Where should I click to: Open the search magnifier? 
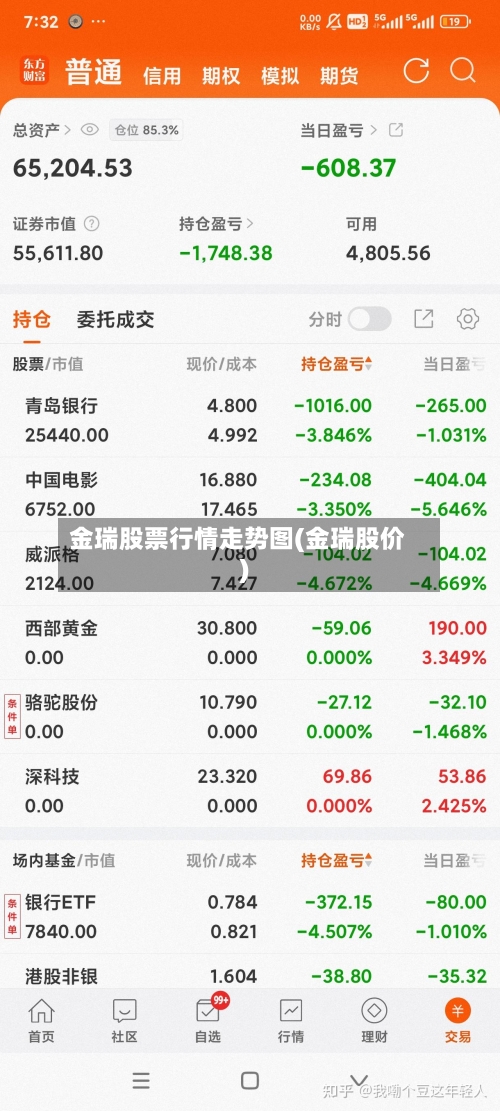(463, 71)
